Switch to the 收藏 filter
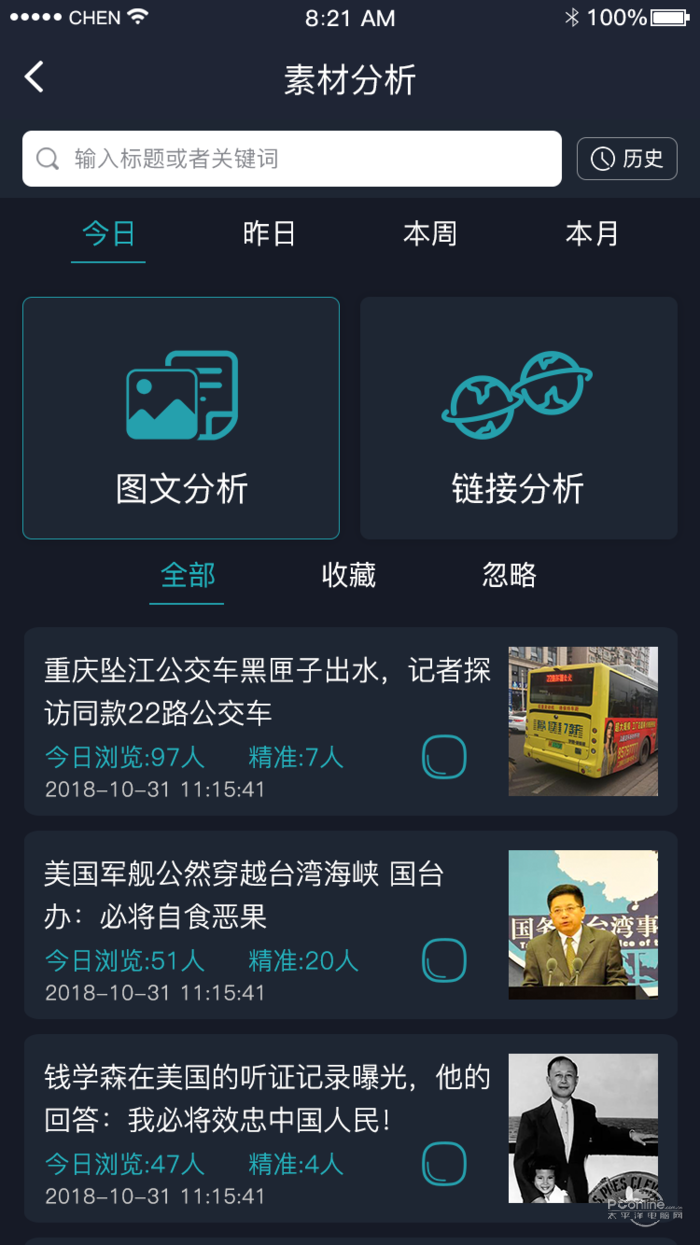 tap(348, 575)
